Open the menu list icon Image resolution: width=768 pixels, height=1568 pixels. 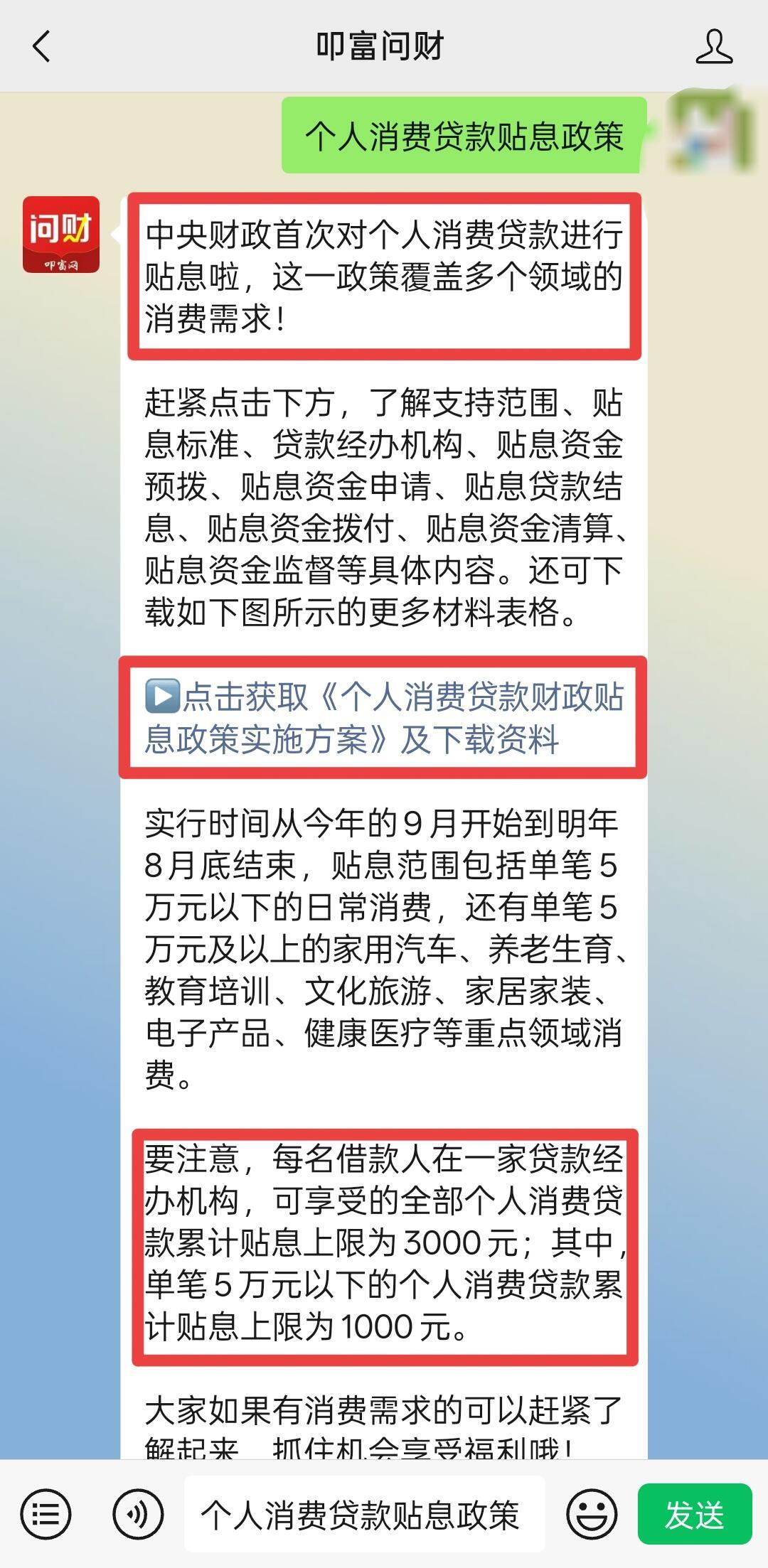click(x=46, y=1515)
